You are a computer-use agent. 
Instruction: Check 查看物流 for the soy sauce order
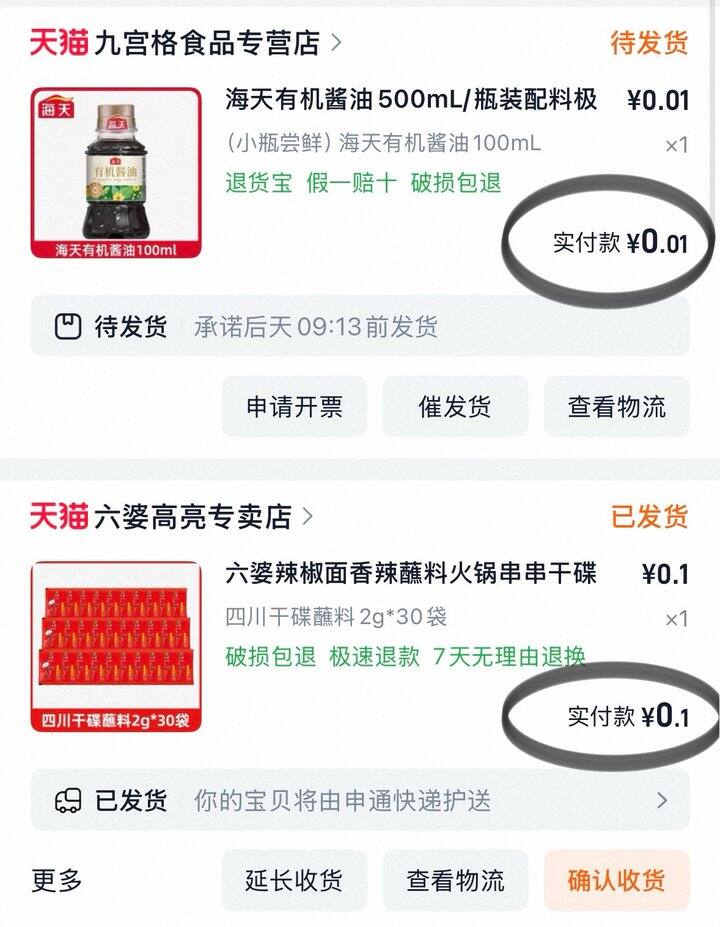pos(616,407)
